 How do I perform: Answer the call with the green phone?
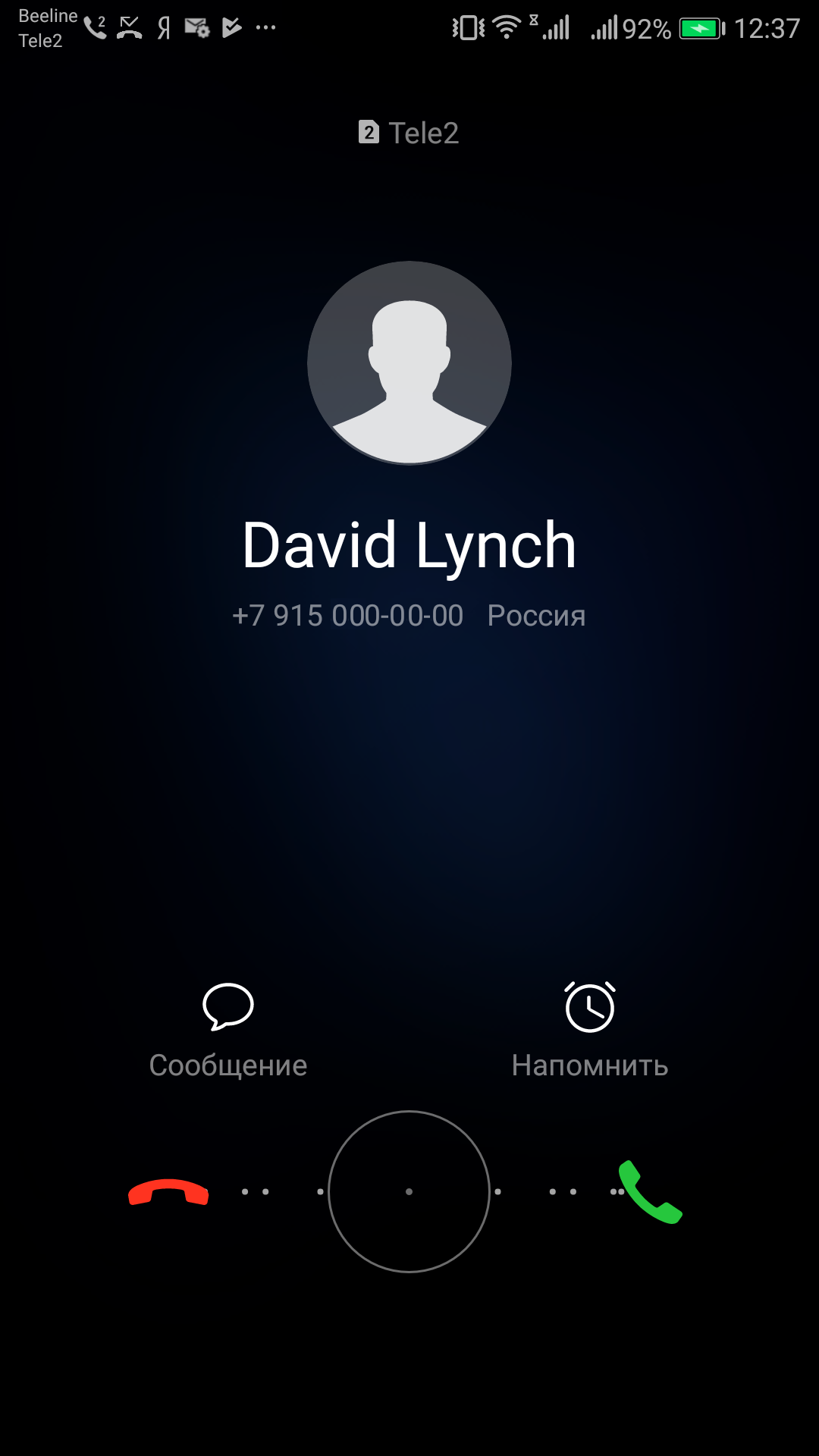click(651, 1192)
